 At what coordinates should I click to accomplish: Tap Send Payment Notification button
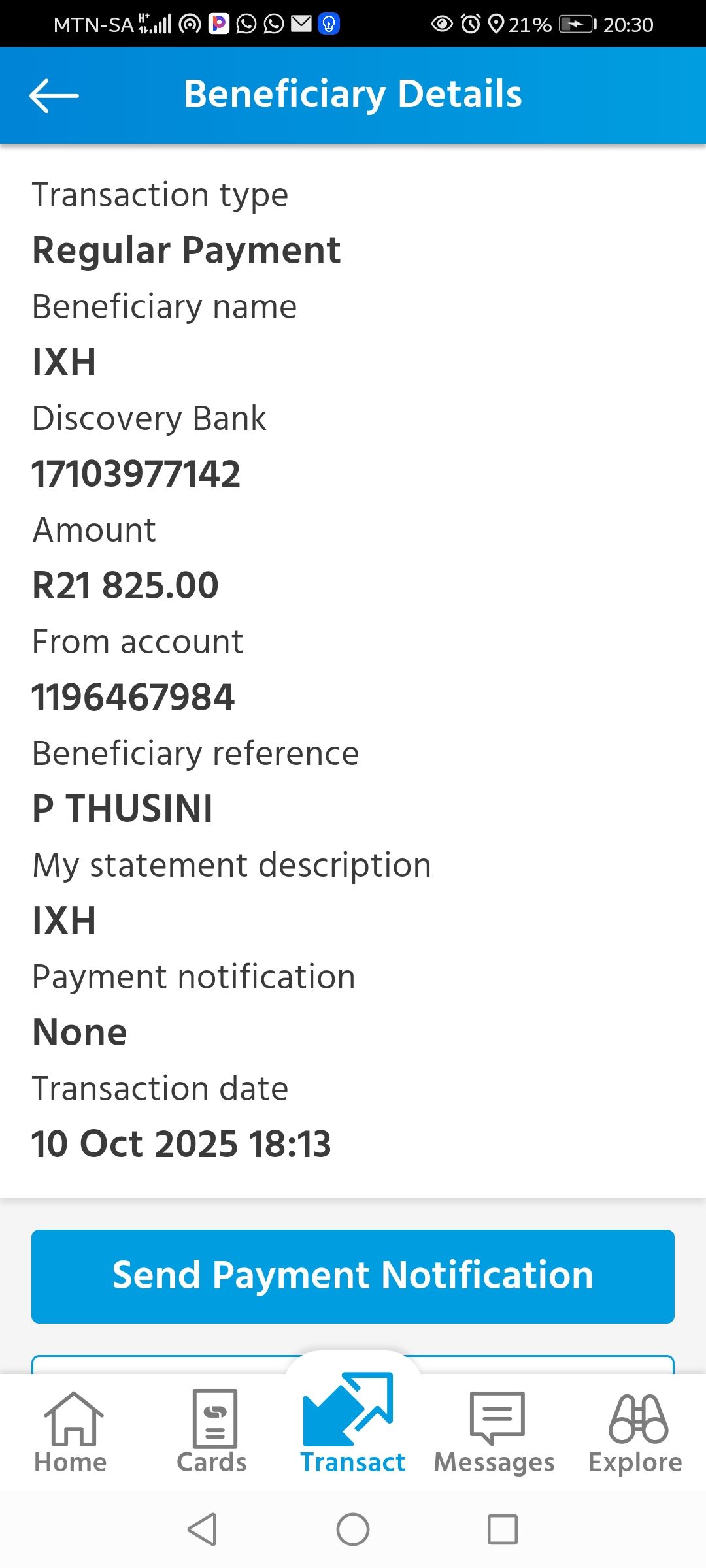click(x=353, y=1276)
